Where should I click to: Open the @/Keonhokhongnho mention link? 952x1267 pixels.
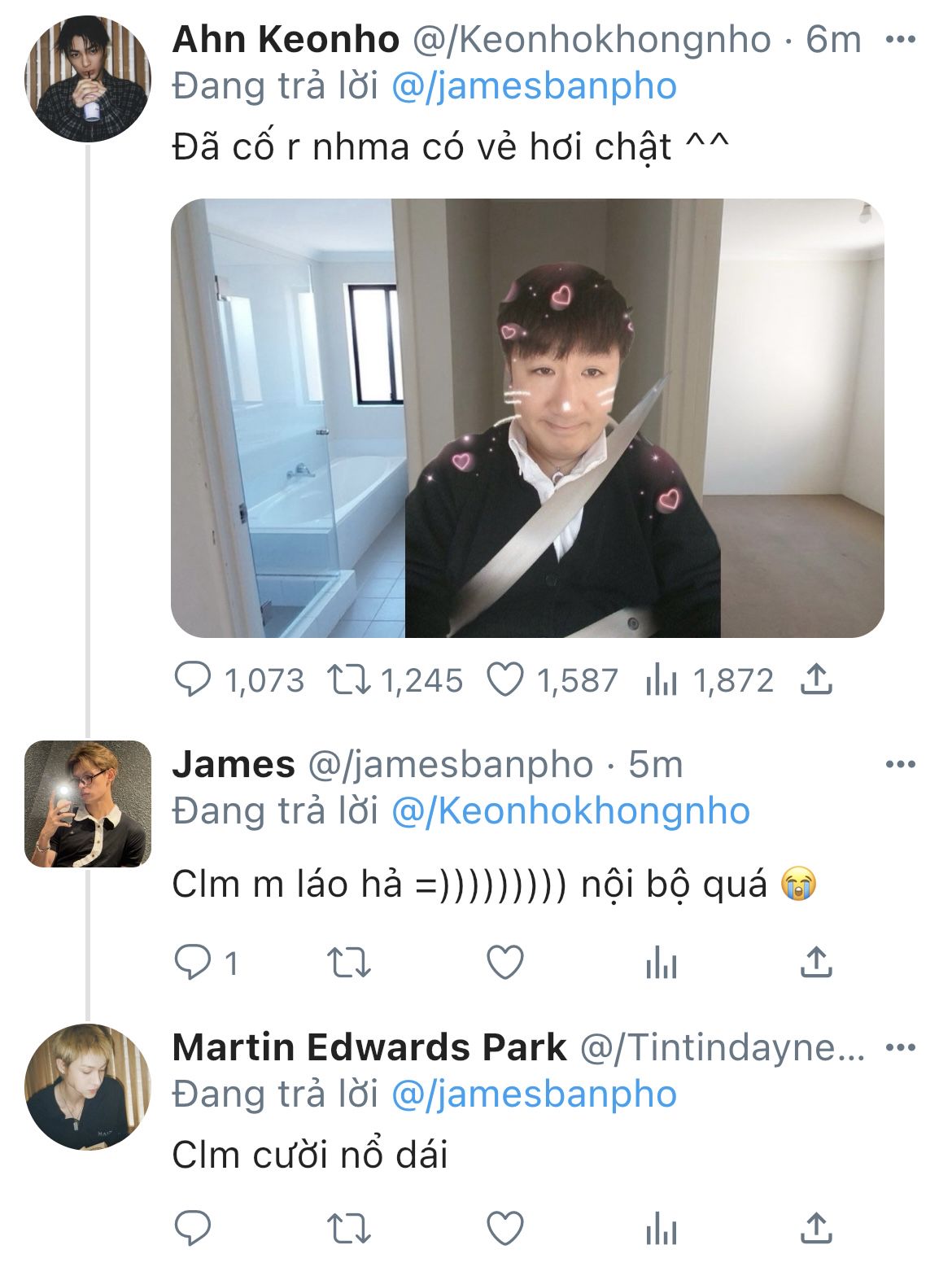[570, 811]
